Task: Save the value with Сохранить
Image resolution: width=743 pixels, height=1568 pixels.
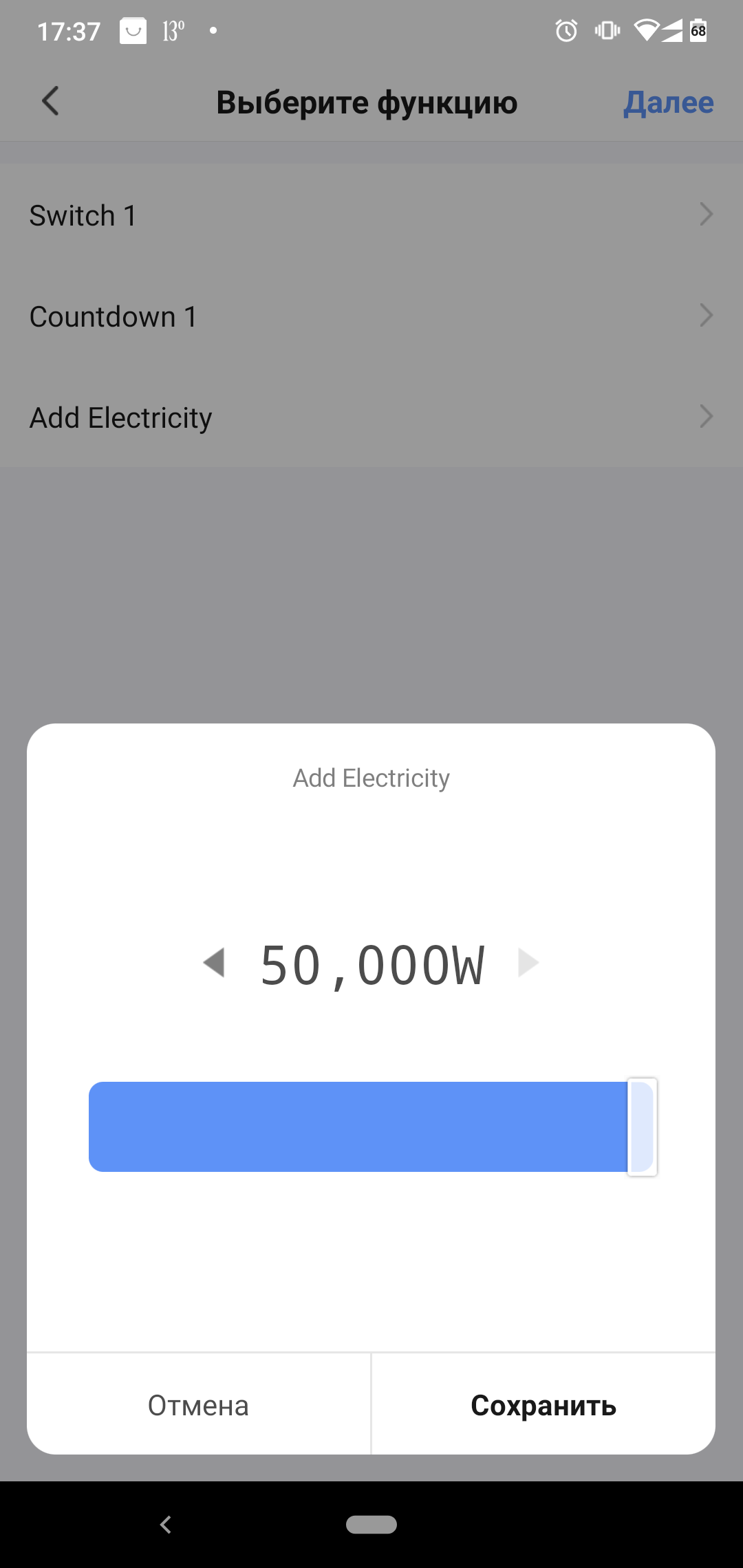Action: pyautogui.click(x=543, y=1405)
